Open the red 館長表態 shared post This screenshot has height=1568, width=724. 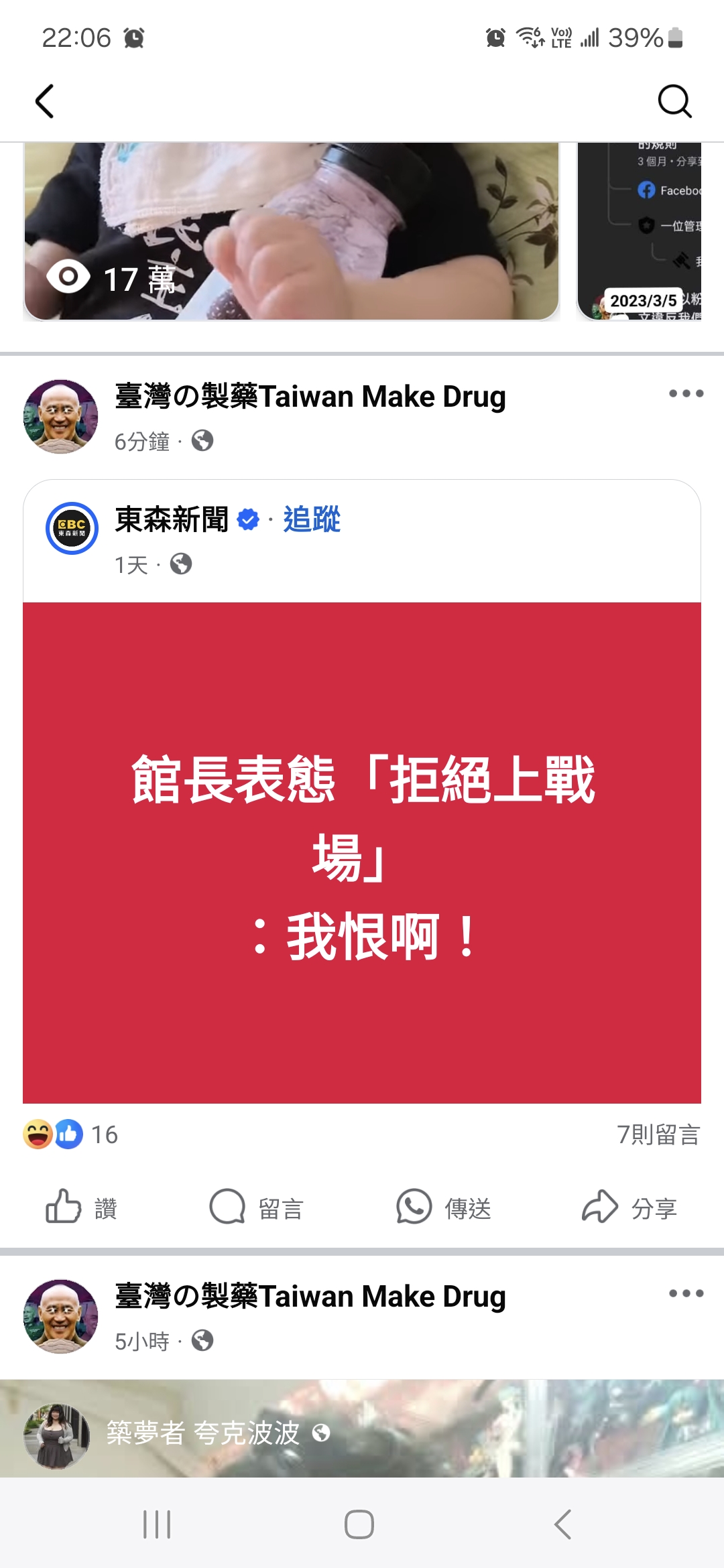tap(362, 852)
